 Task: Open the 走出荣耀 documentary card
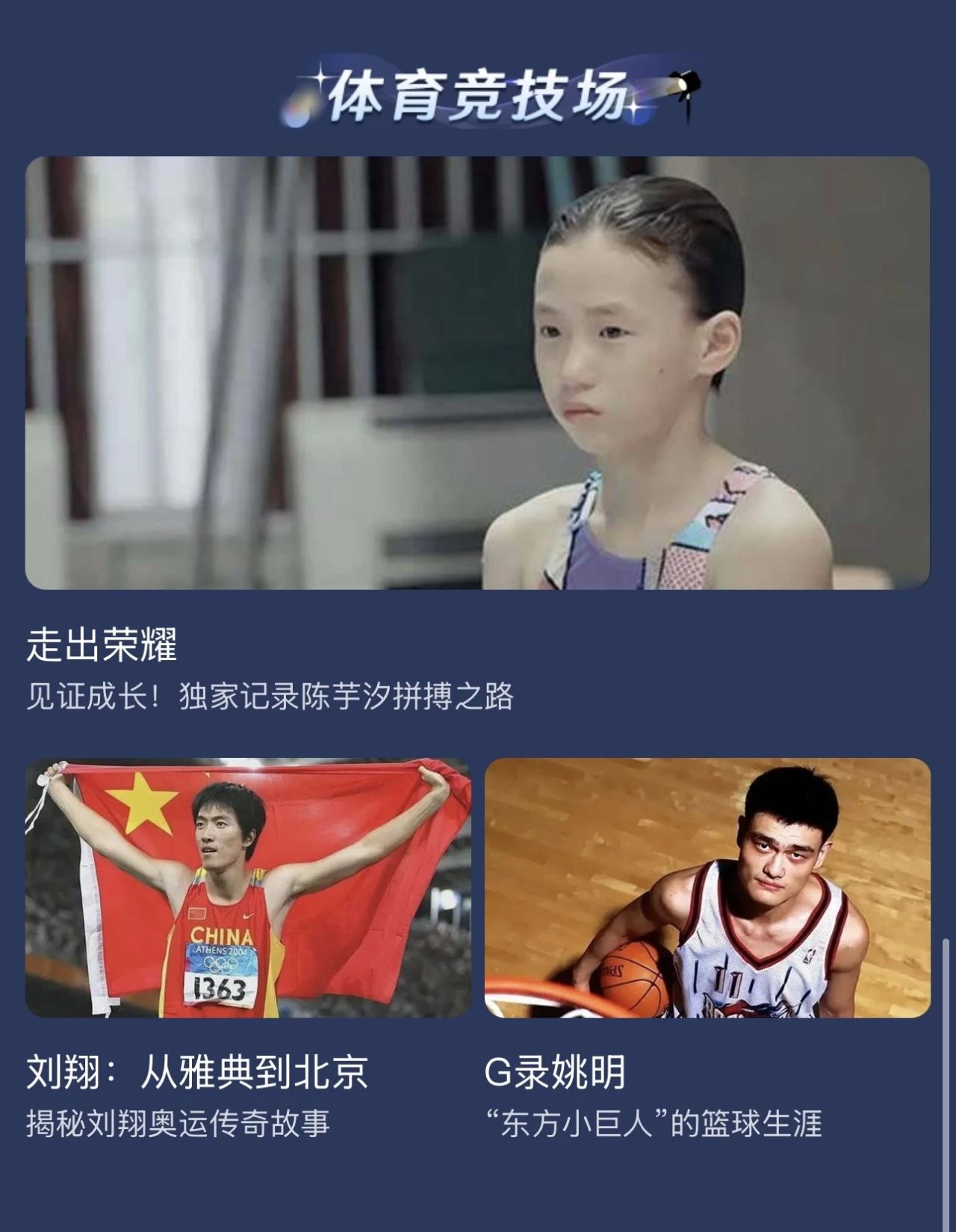pos(477,373)
